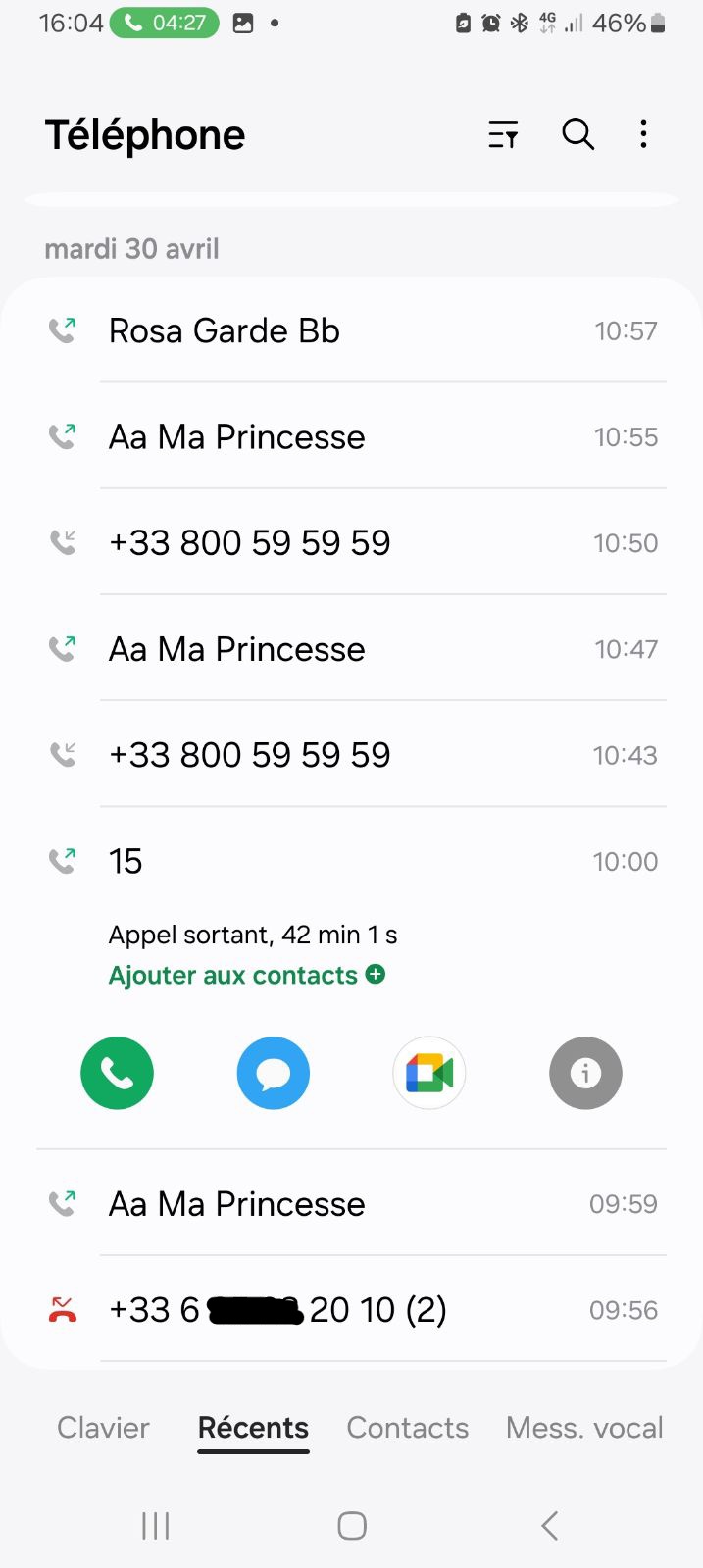Switch to the Clavier tab
703x1568 pixels.
click(x=103, y=1427)
